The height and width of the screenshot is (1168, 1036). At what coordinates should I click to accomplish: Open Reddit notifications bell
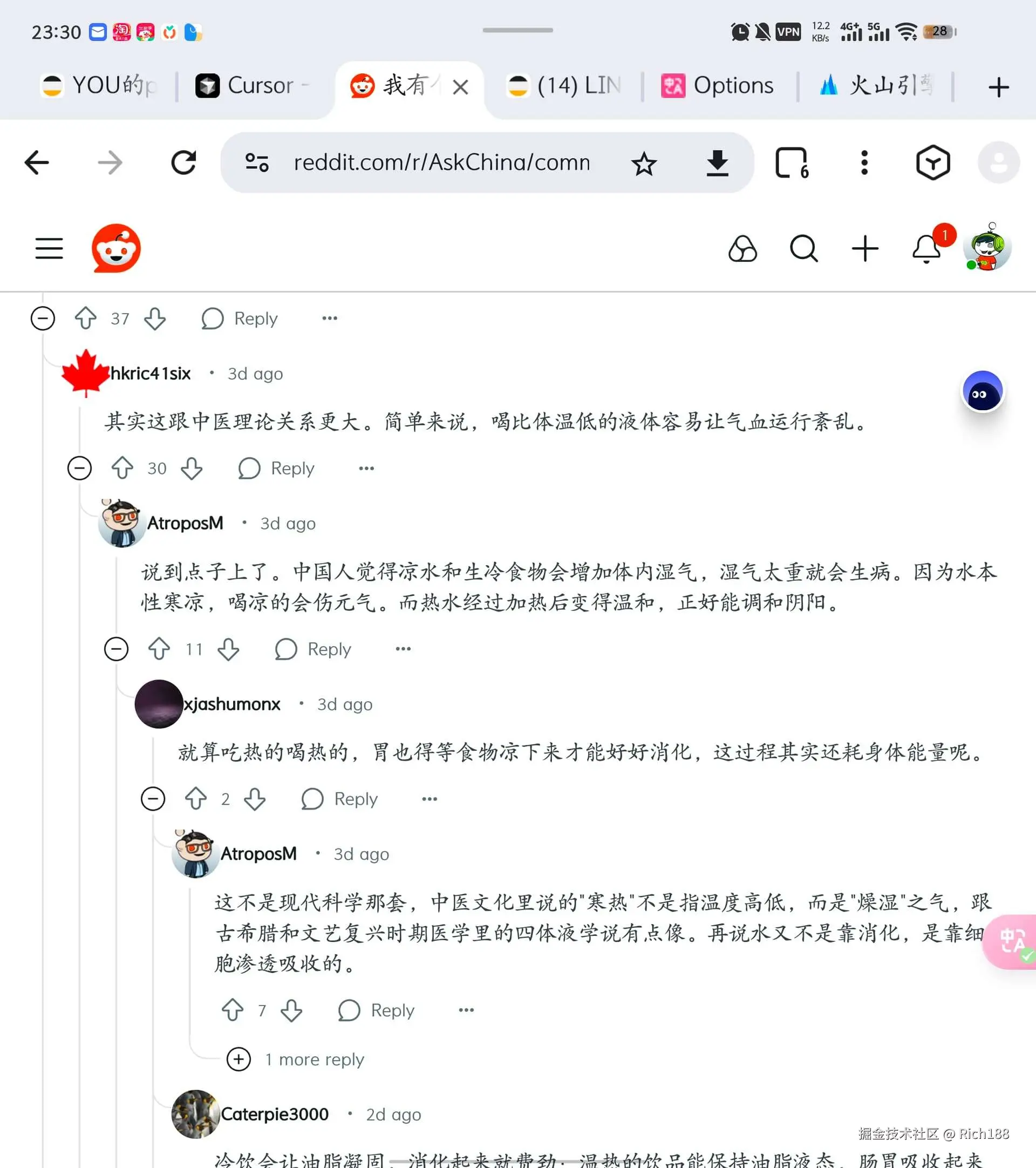(925, 248)
